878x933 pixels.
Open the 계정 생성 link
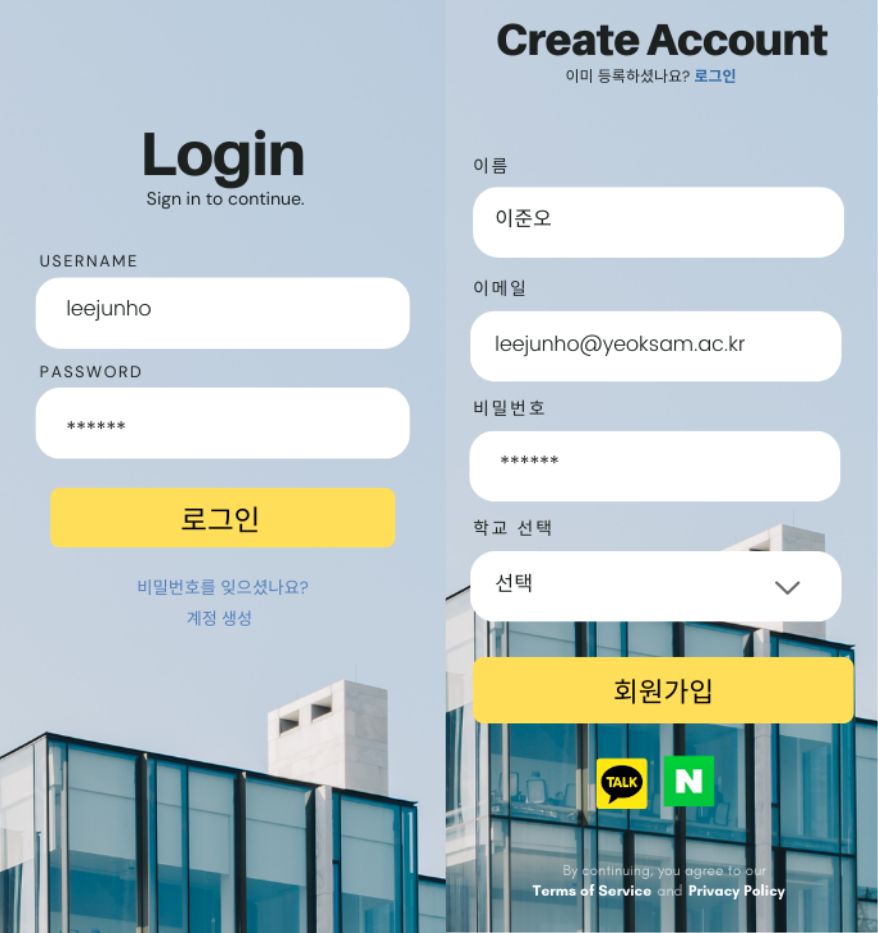coord(219,618)
